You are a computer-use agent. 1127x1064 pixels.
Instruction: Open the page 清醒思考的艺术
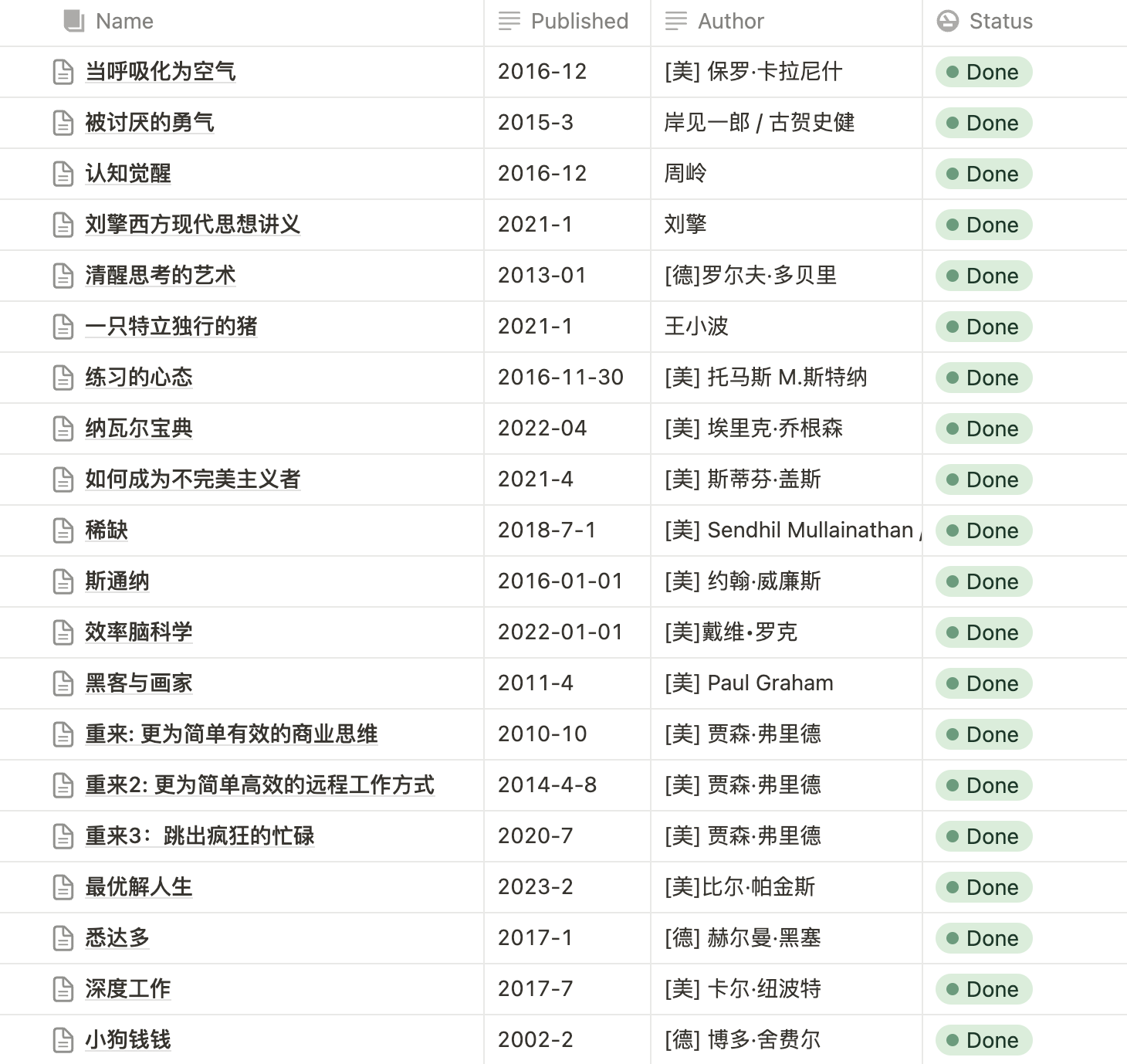(x=160, y=276)
